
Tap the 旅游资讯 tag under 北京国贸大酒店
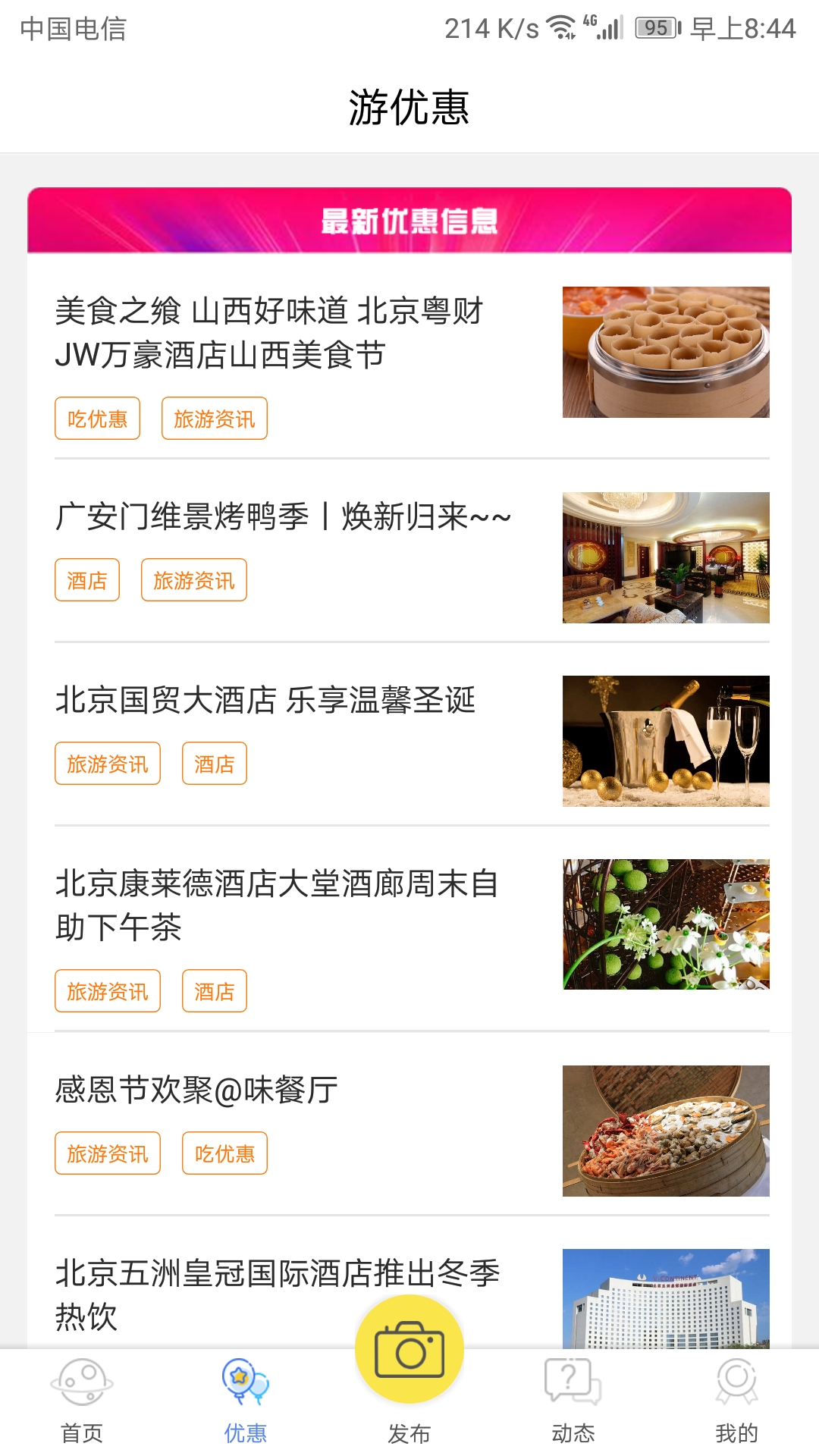pyautogui.click(x=107, y=764)
